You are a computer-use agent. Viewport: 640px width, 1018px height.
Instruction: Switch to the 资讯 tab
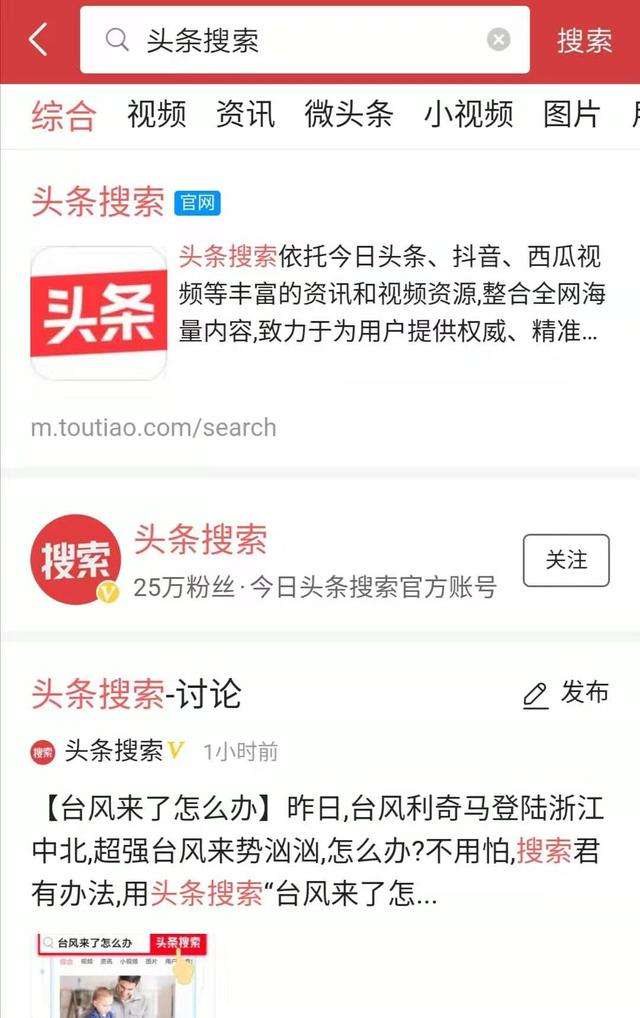[x=245, y=114]
